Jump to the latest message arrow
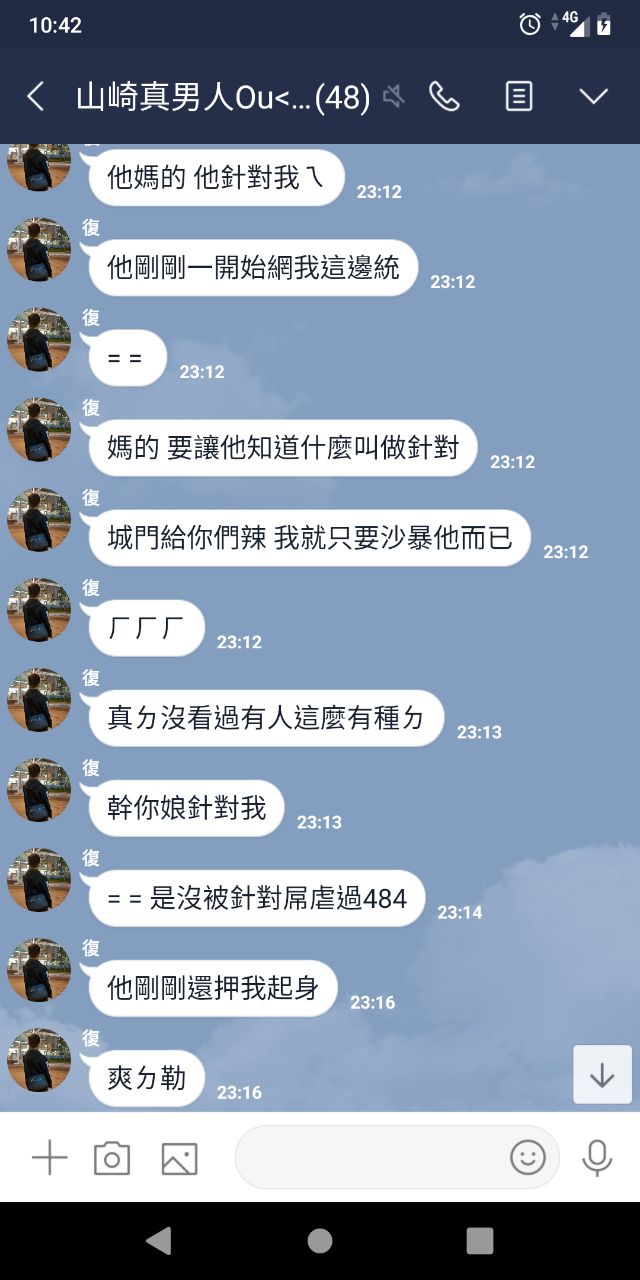Viewport: 640px width, 1280px height. point(602,1074)
